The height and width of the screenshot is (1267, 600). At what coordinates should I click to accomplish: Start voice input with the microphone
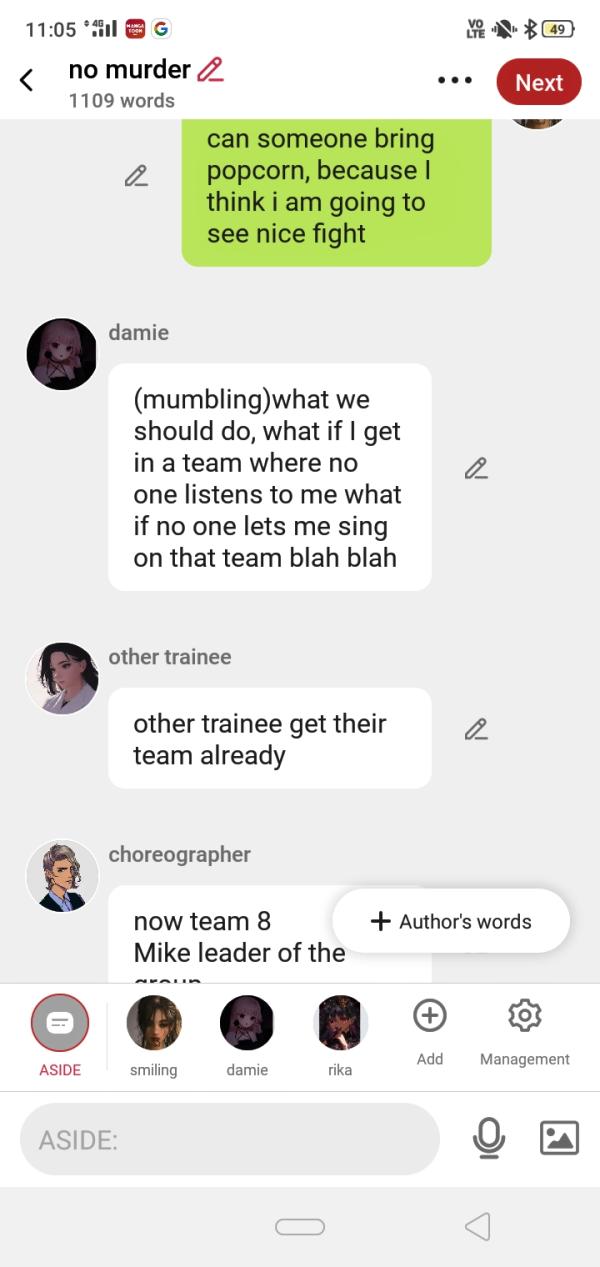click(x=489, y=1138)
